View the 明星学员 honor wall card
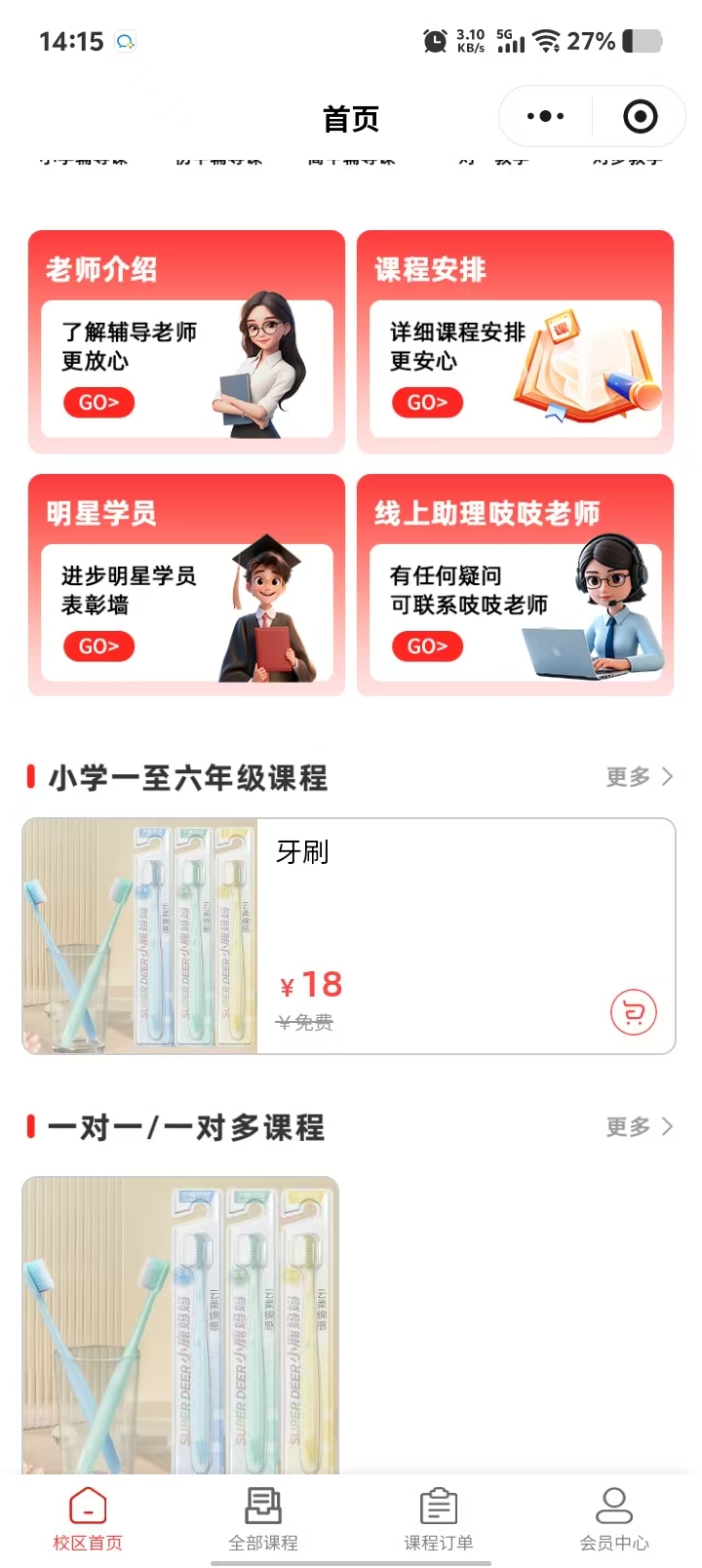The width and height of the screenshot is (702, 1568). (x=186, y=586)
